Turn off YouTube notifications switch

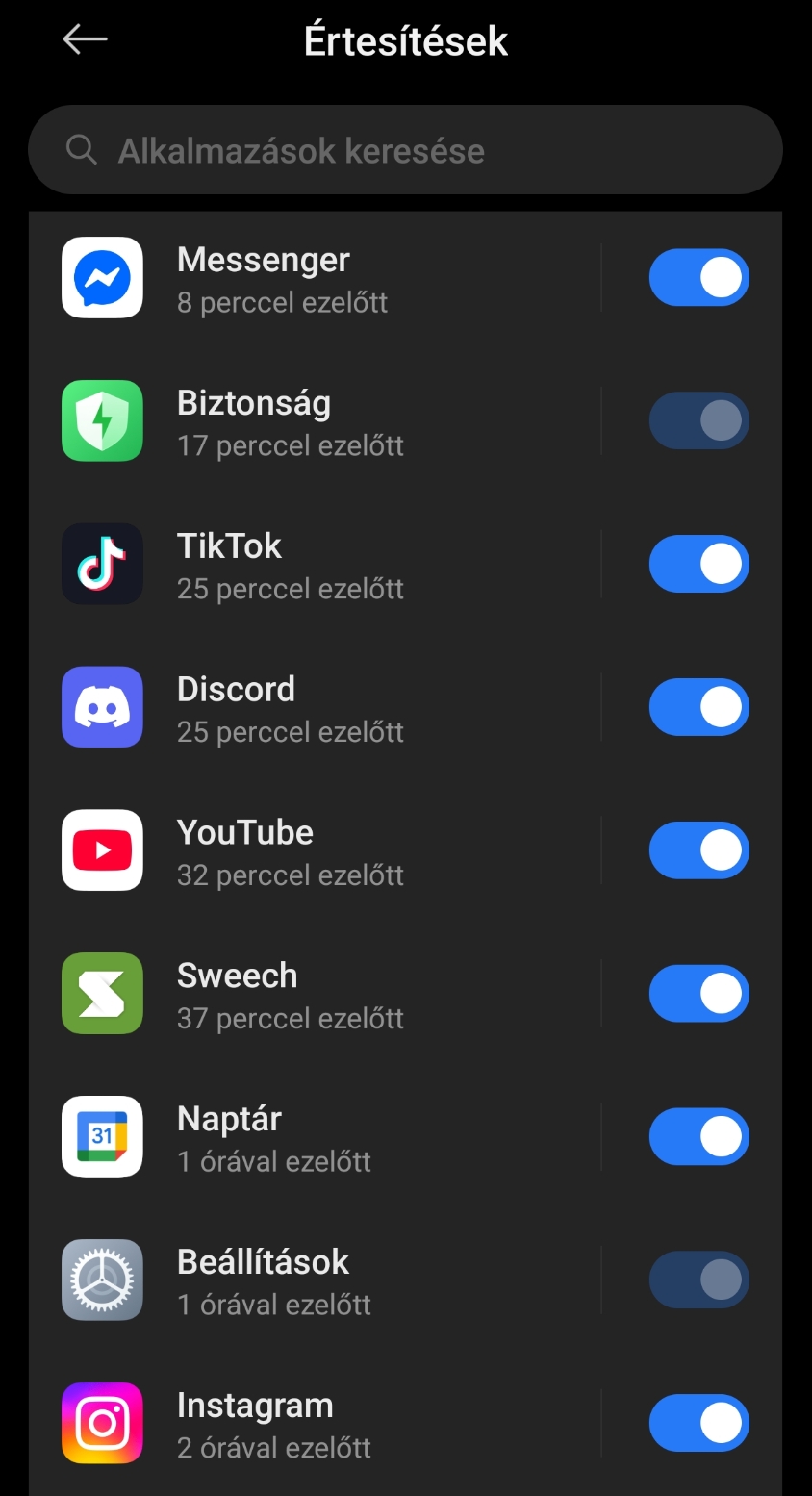point(698,851)
